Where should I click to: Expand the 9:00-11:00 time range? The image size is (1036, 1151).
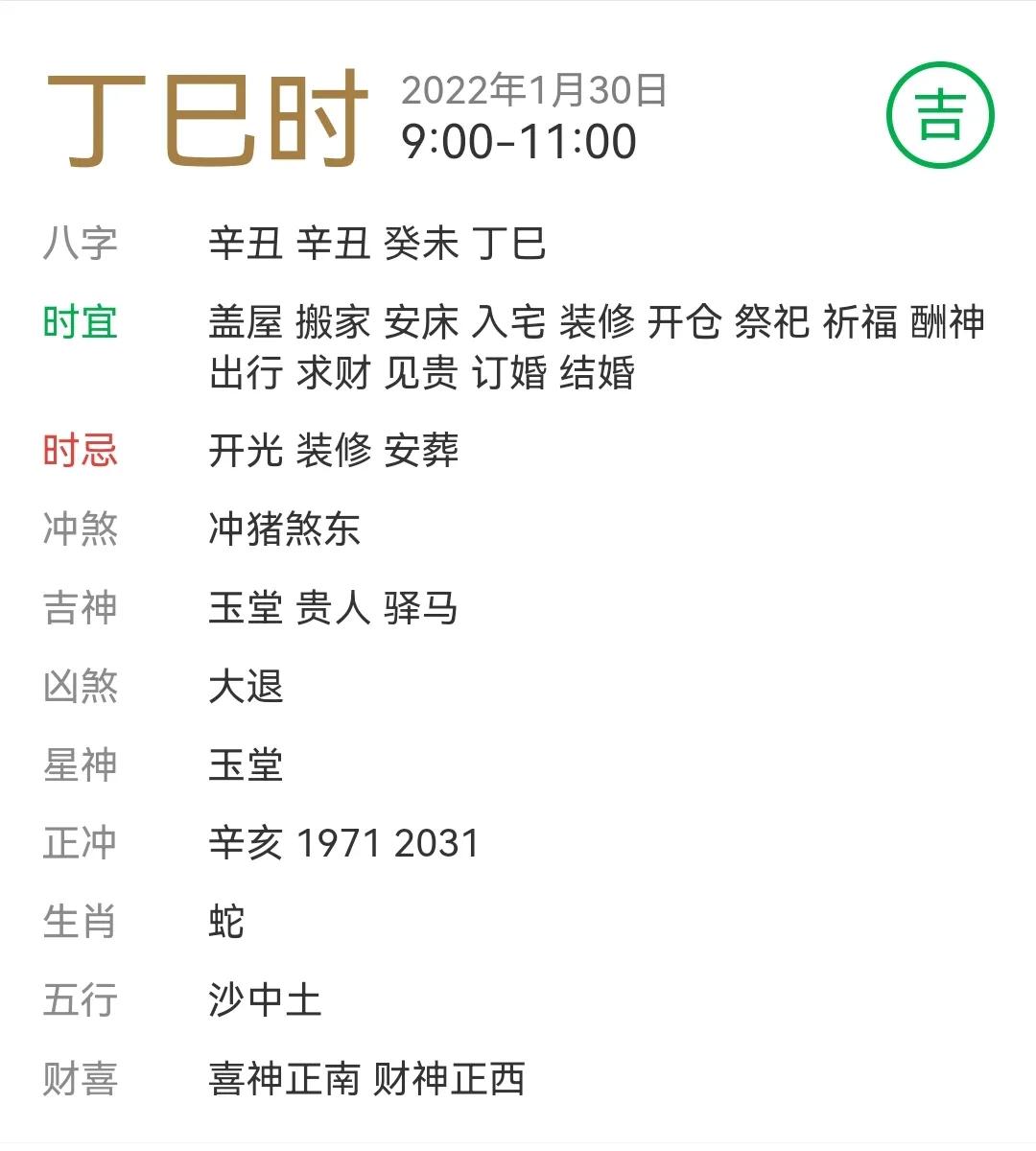pyautogui.click(x=518, y=141)
